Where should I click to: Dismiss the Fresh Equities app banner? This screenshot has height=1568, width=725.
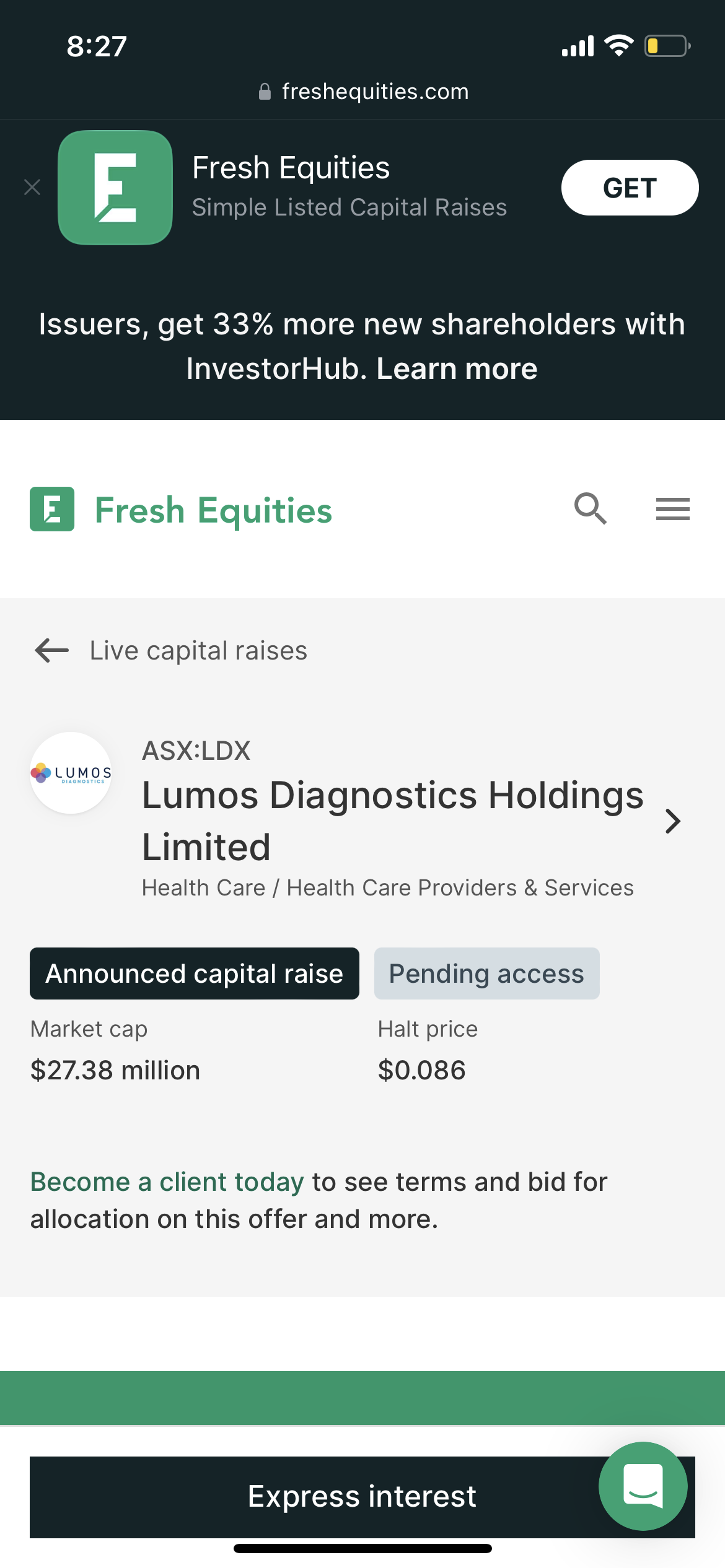[x=32, y=187]
